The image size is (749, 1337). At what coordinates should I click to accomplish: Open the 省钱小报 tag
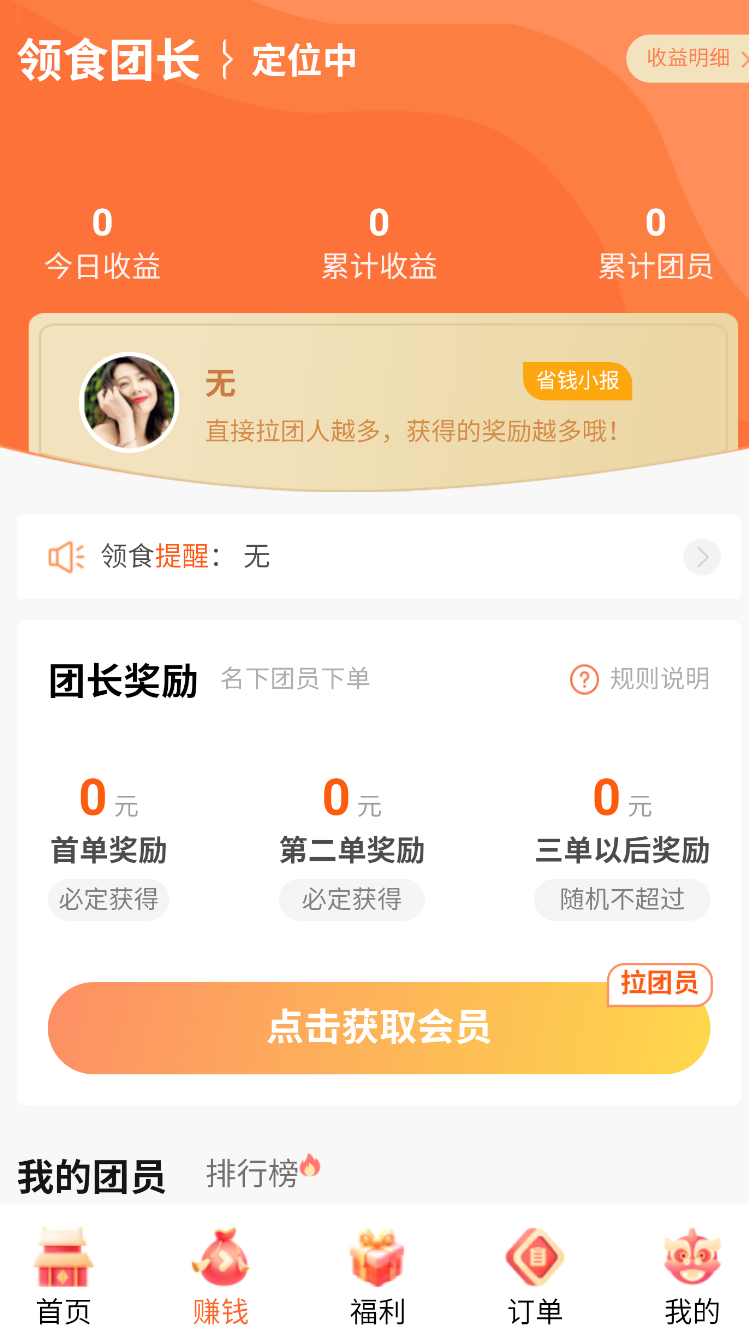click(577, 381)
